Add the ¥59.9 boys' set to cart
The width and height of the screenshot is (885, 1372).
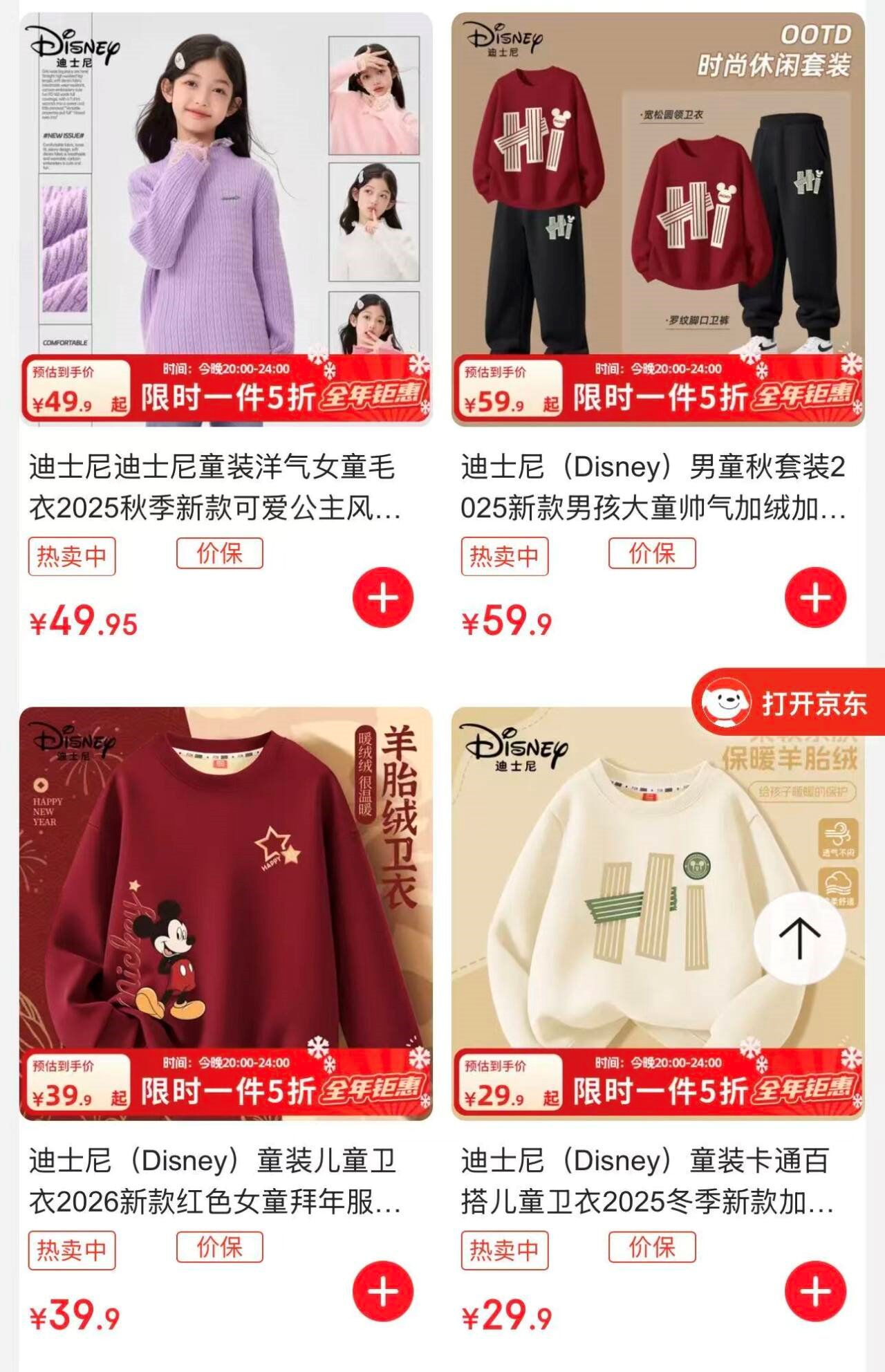(x=815, y=598)
